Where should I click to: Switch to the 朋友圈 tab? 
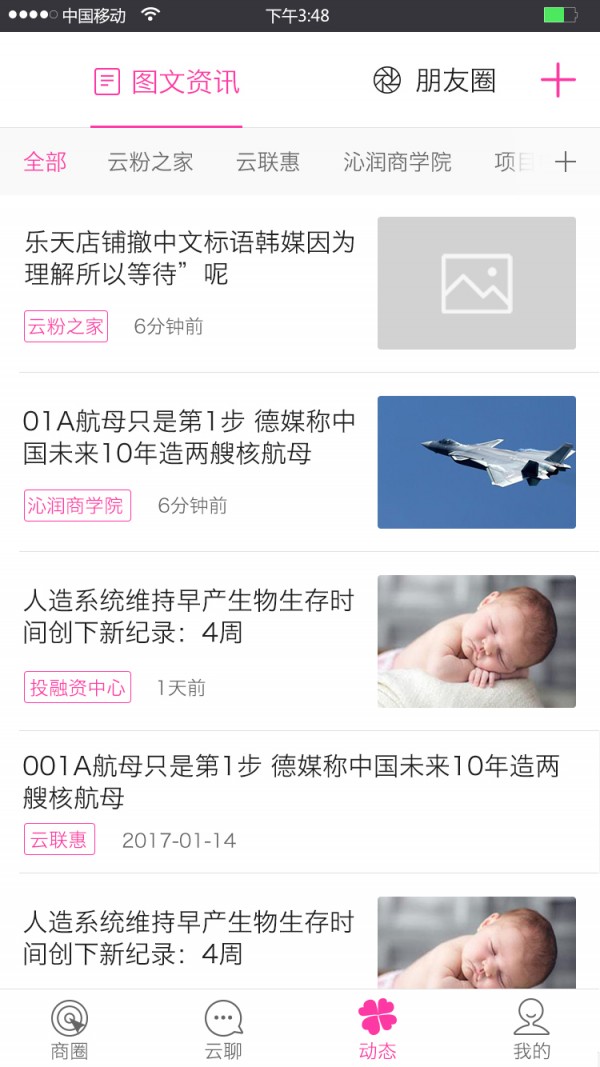click(x=434, y=81)
